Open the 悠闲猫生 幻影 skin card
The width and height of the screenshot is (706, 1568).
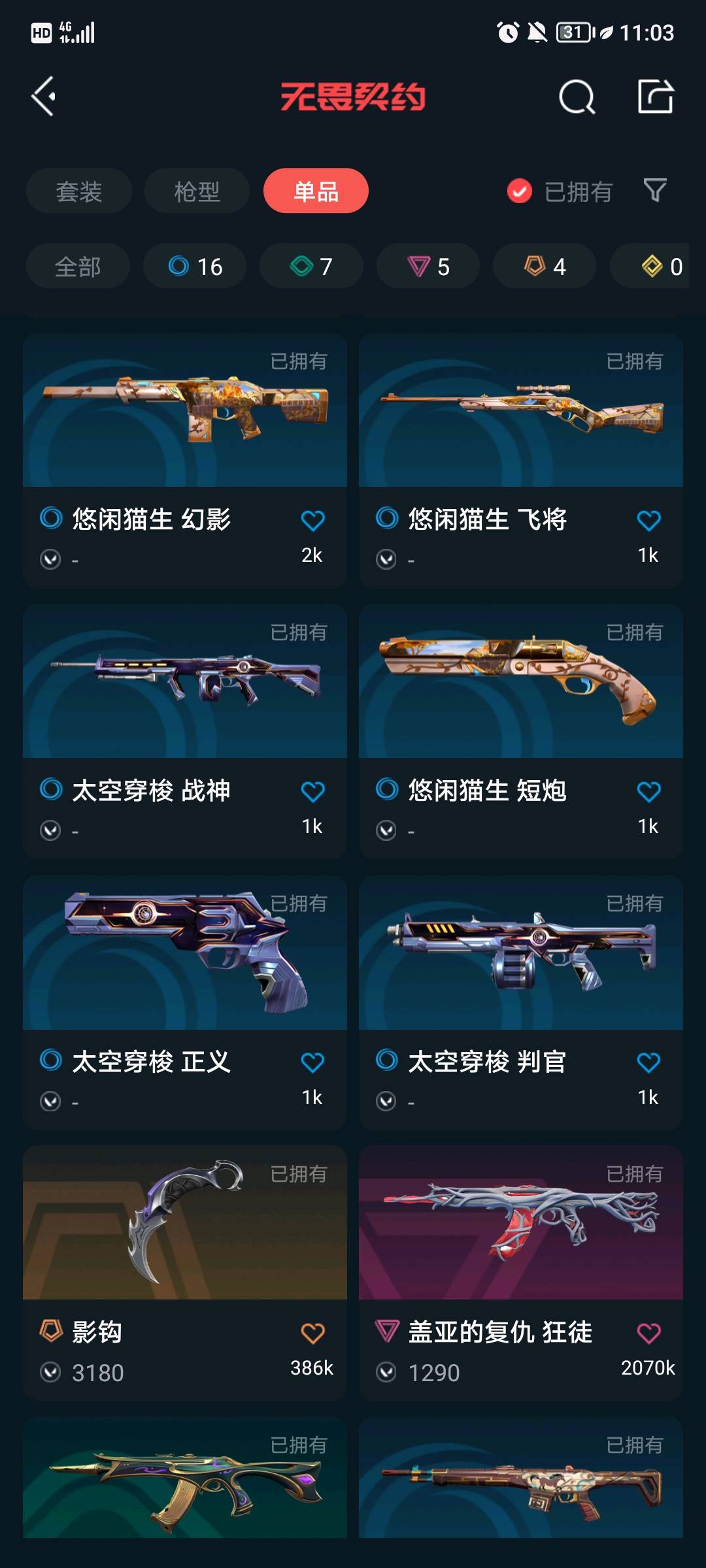coord(185,460)
